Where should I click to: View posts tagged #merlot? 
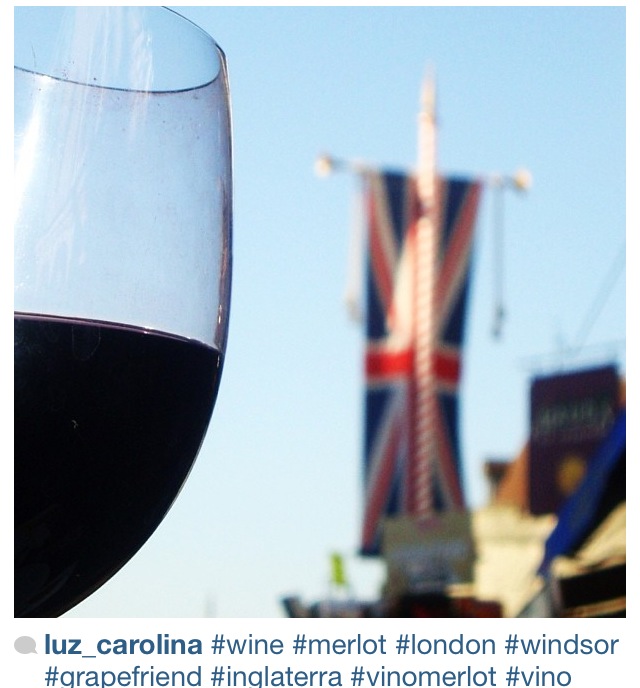click(340, 645)
